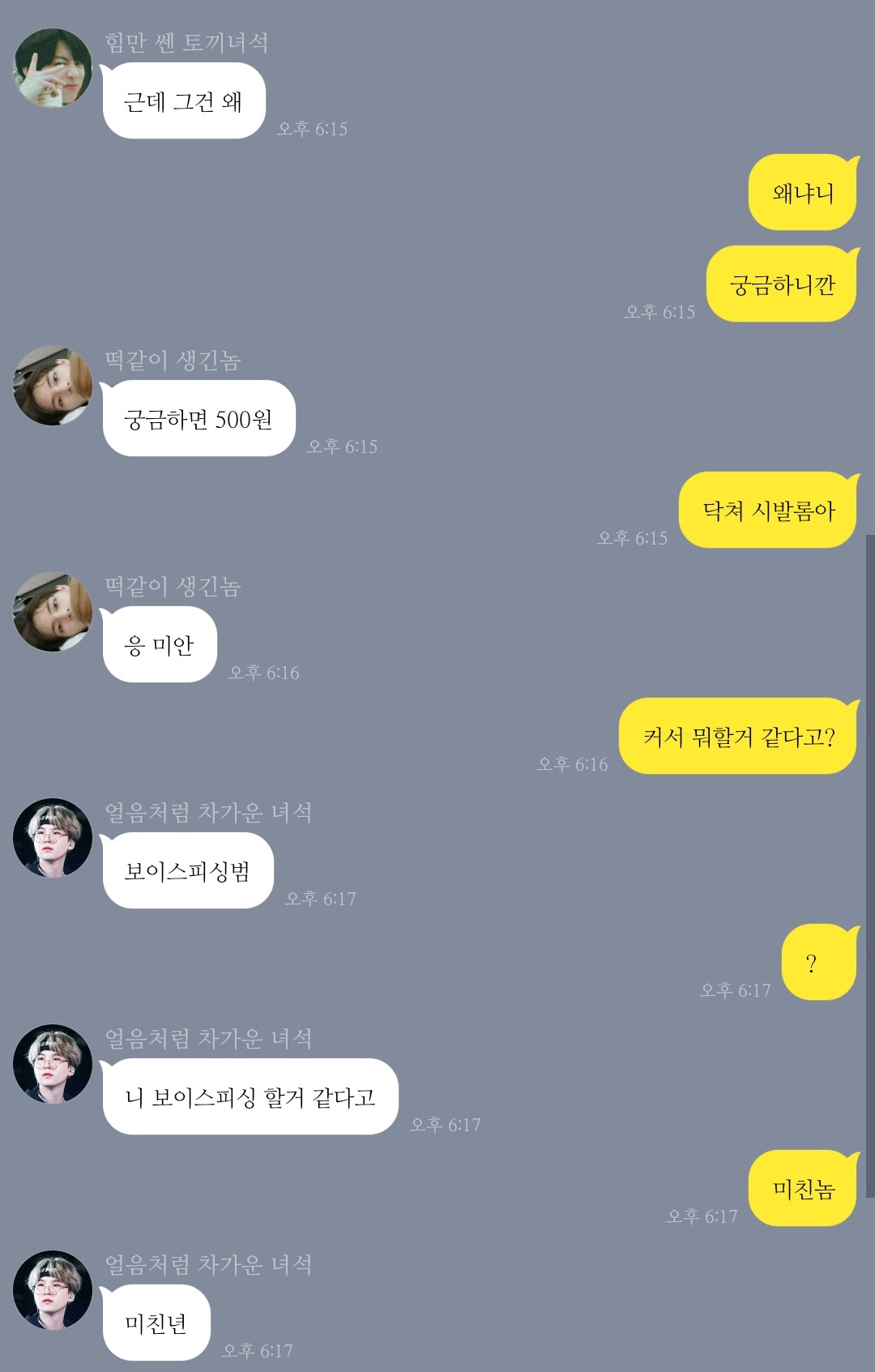Tap profile photo next to '미친년' message
Screen dimensions: 875x1372
(x=53, y=1290)
